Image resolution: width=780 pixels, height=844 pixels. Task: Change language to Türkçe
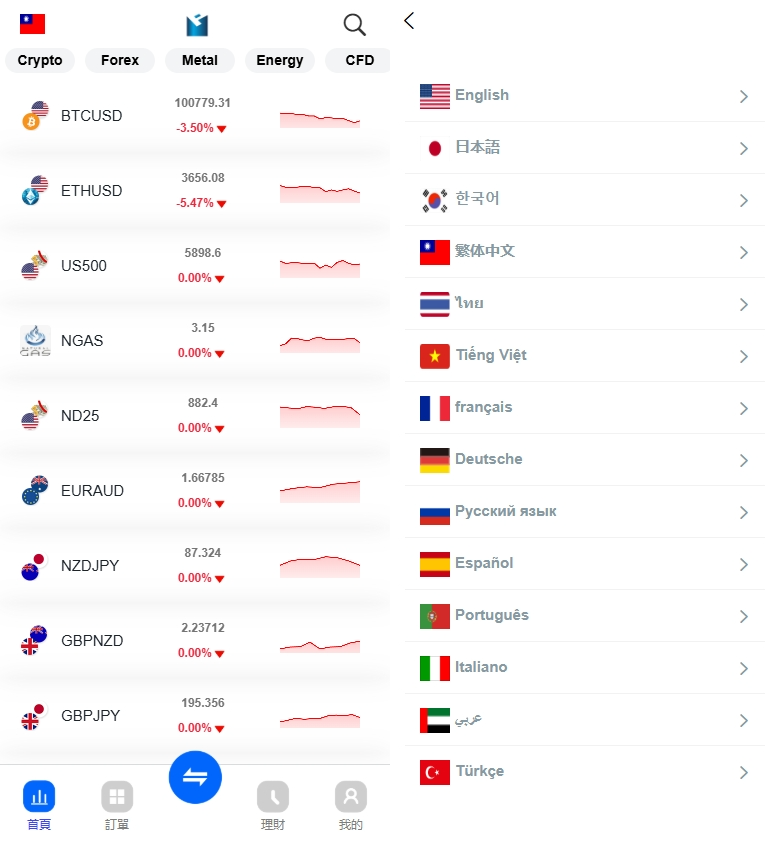(585, 772)
